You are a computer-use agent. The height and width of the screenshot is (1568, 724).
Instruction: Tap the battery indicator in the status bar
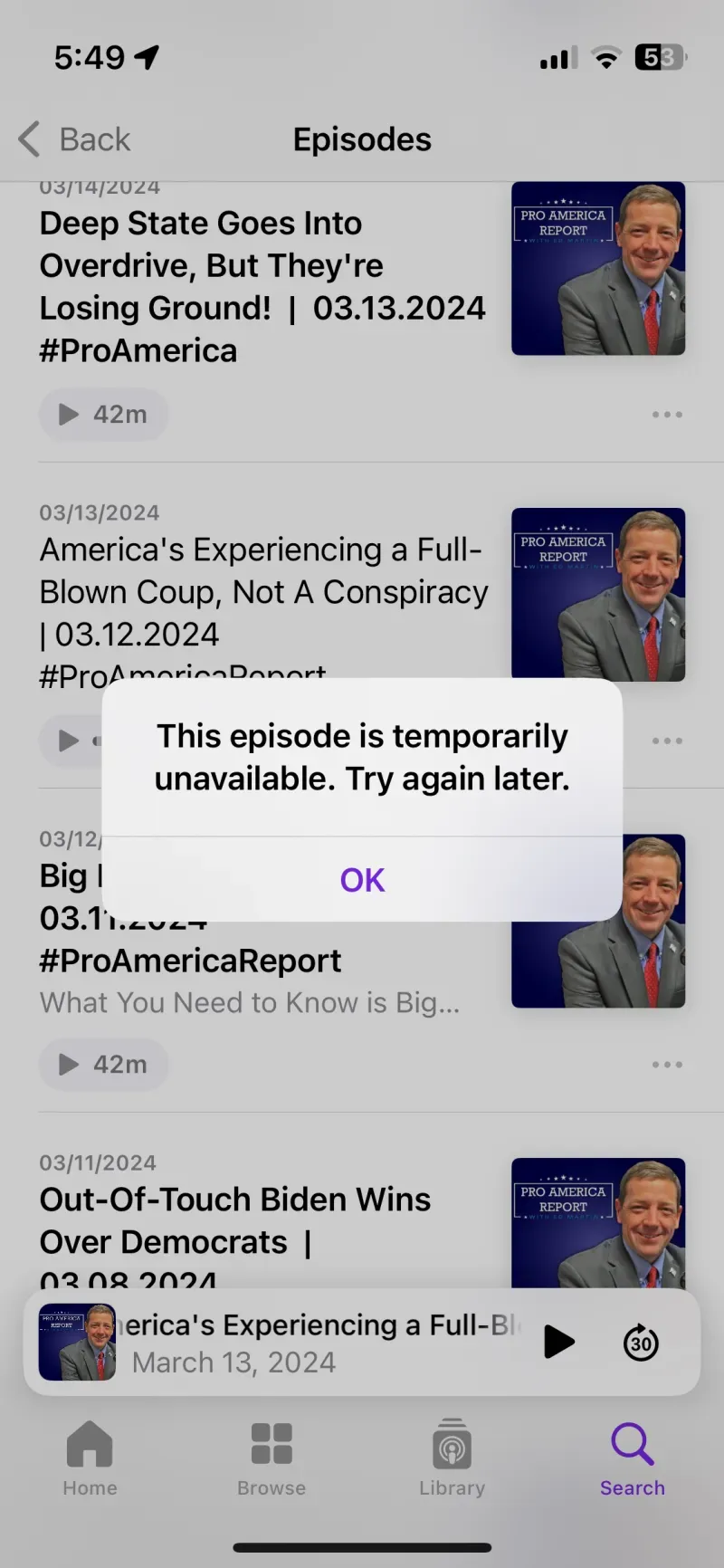point(660,56)
